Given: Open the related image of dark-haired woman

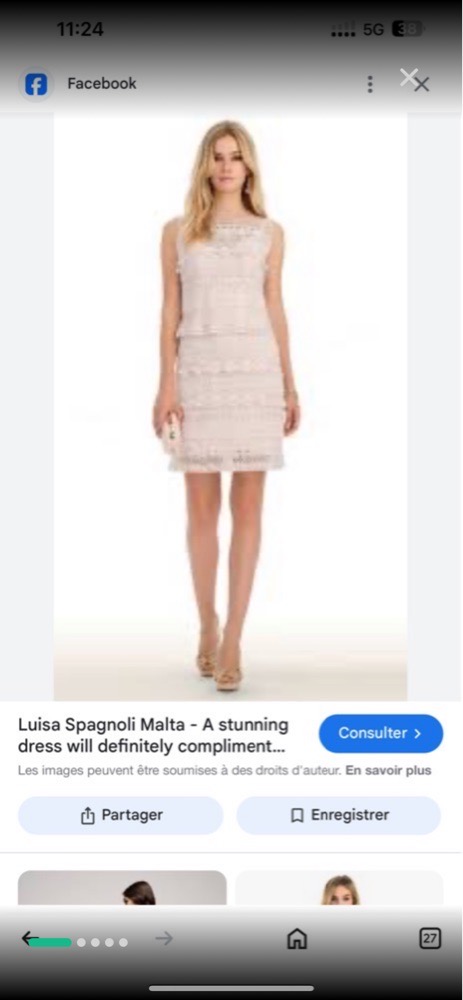Looking at the screenshot, I should [x=122, y=888].
